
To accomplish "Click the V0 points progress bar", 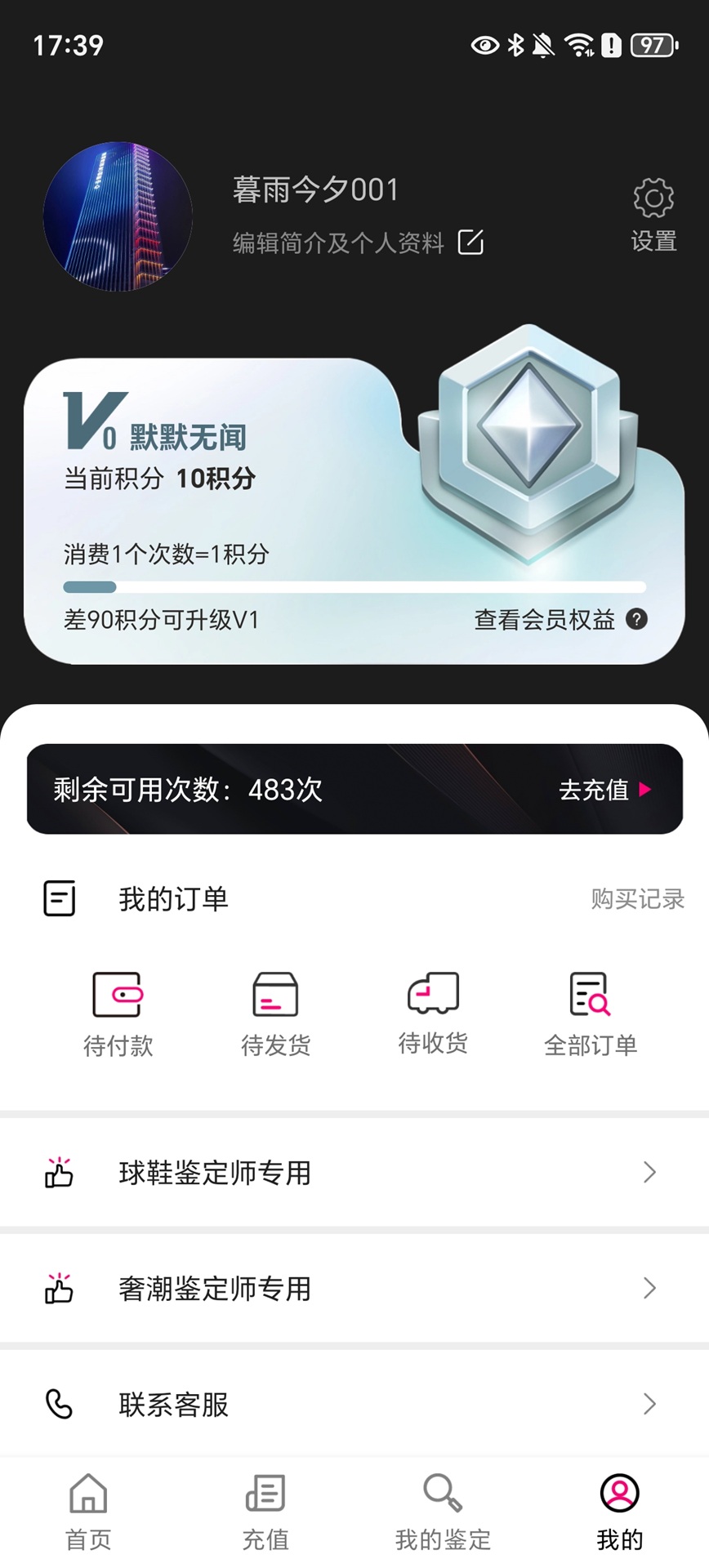I will click(x=354, y=586).
